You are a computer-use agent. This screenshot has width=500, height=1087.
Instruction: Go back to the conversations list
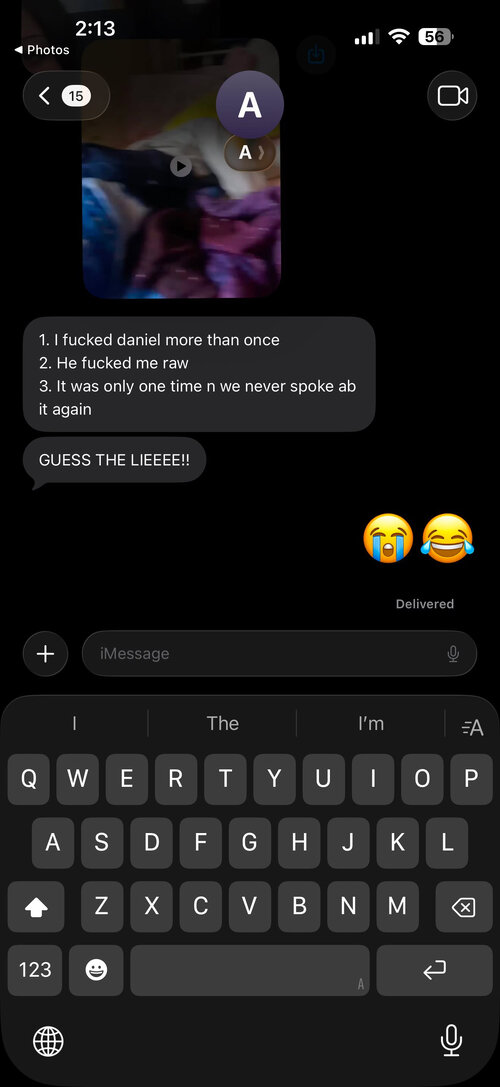(x=67, y=96)
